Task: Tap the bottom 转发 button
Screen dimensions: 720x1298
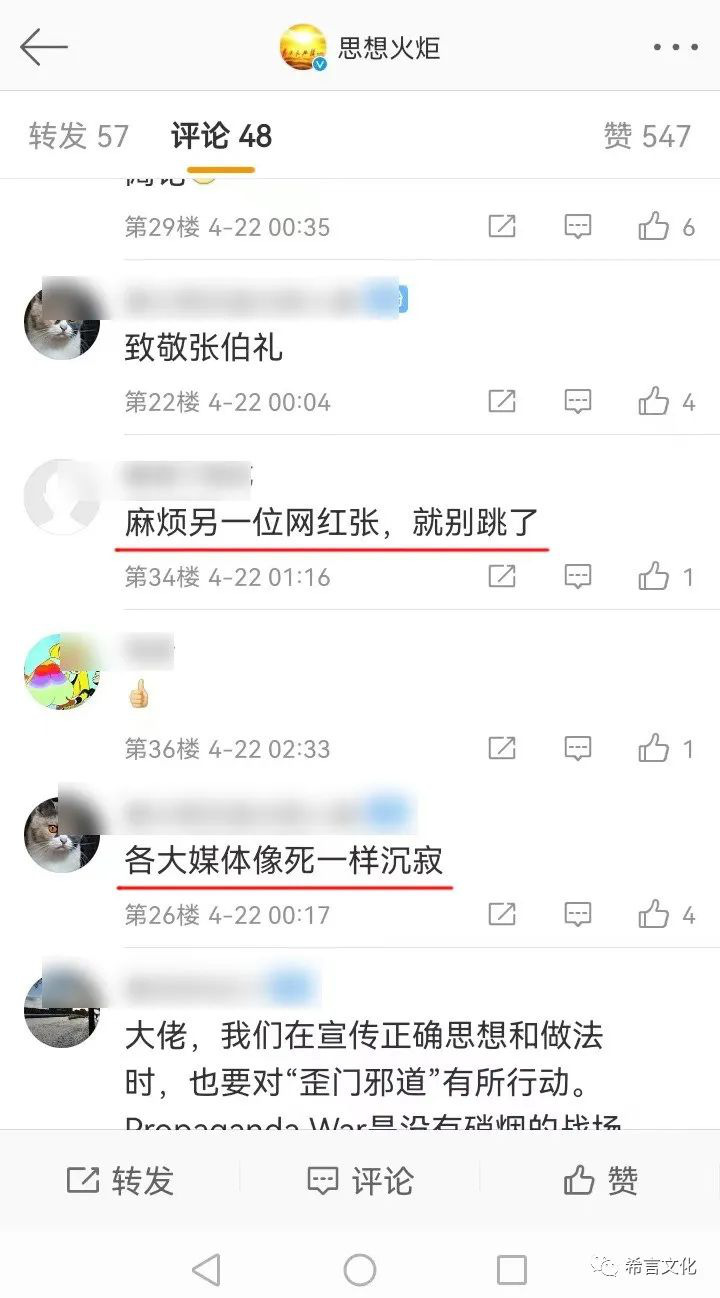Action: pyautogui.click(x=120, y=1181)
